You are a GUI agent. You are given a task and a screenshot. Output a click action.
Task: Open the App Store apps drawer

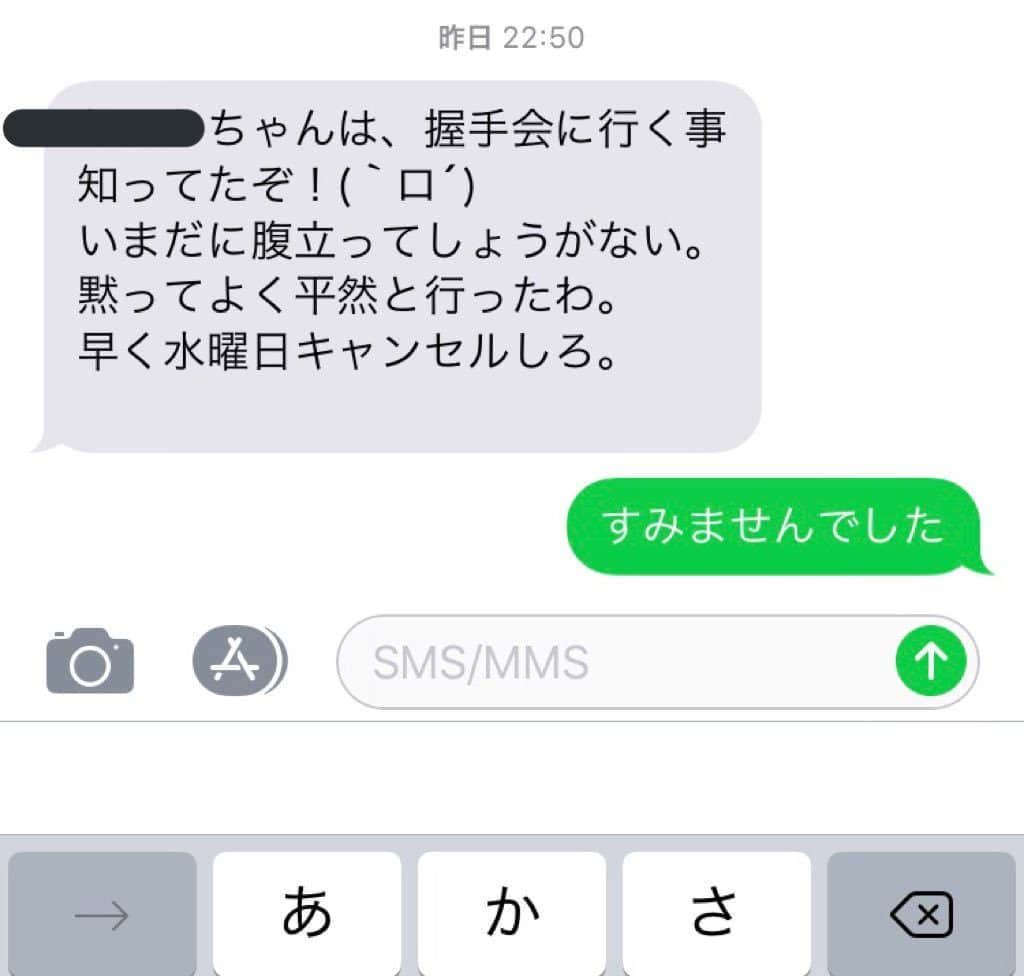tap(238, 661)
